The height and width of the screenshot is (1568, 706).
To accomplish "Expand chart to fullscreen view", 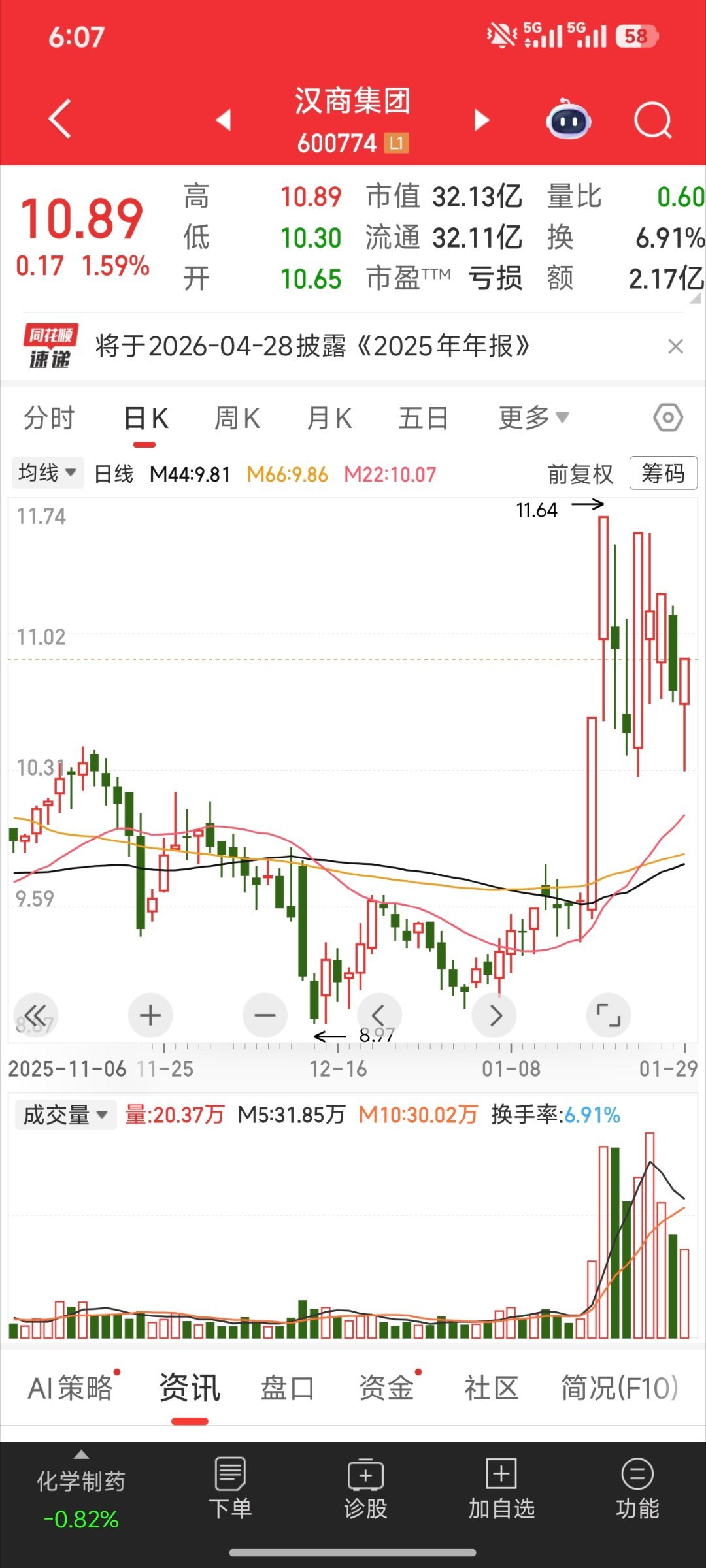I will tap(609, 1015).
